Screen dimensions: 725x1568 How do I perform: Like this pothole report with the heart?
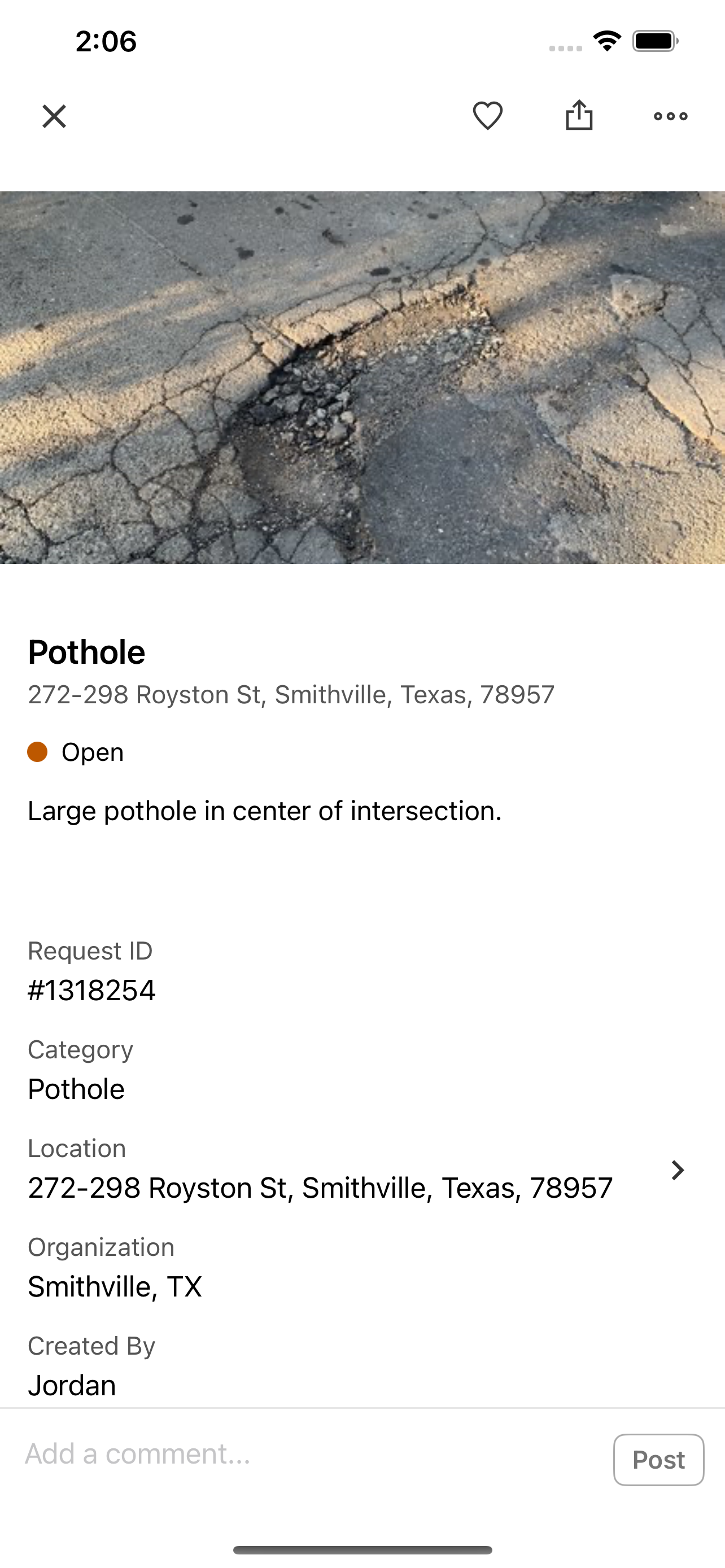coord(488,116)
